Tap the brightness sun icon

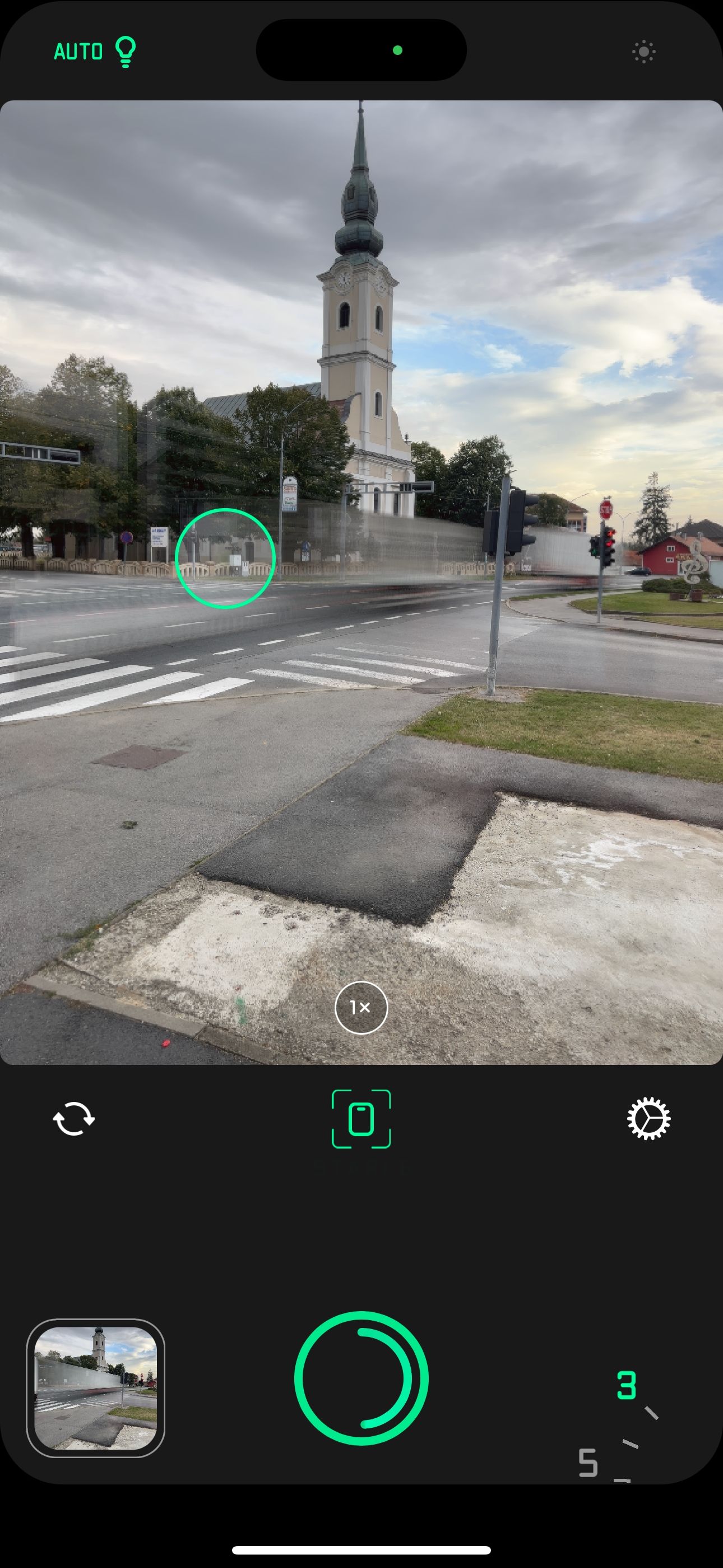click(x=643, y=52)
